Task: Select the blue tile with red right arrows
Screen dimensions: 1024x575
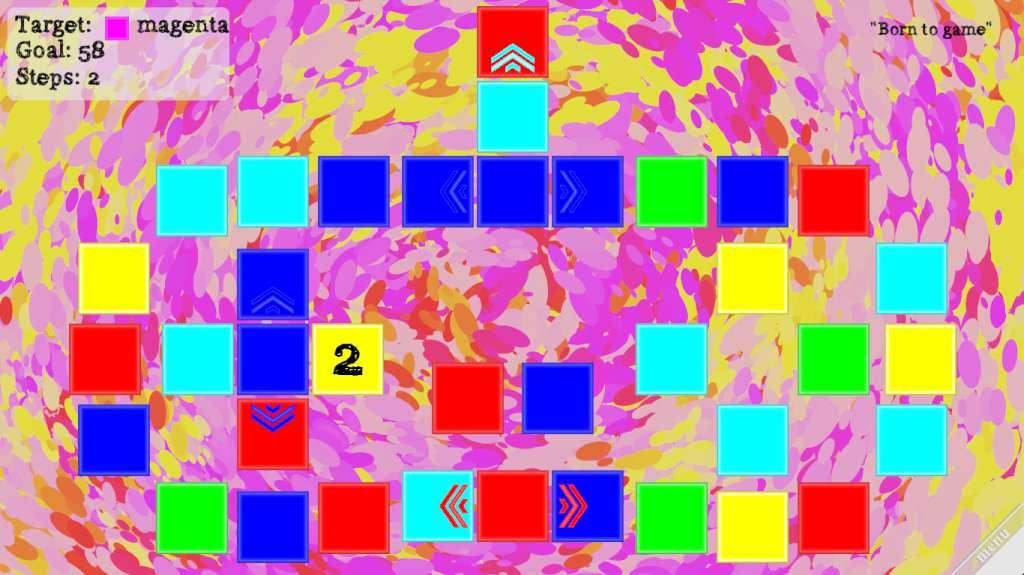Action: point(587,506)
